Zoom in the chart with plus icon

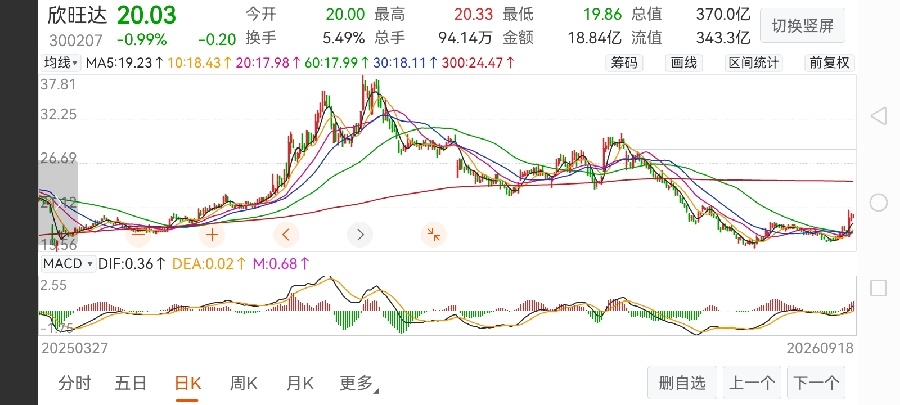coord(212,234)
